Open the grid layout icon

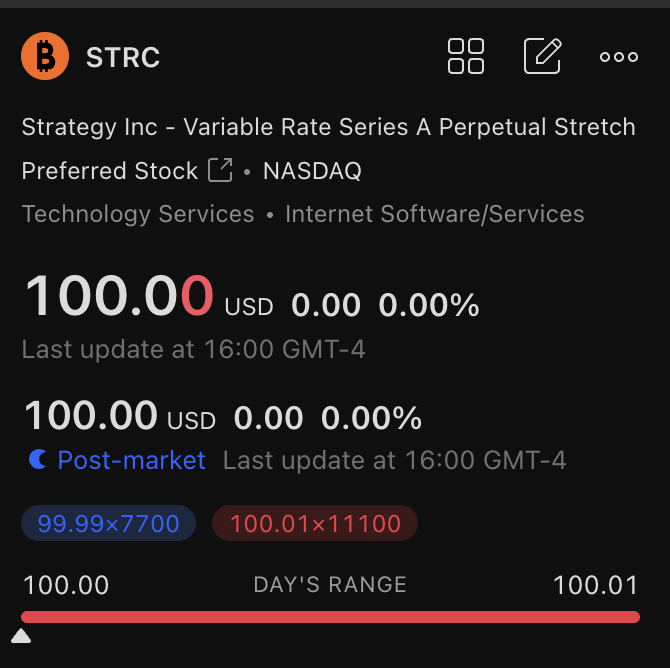466,56
